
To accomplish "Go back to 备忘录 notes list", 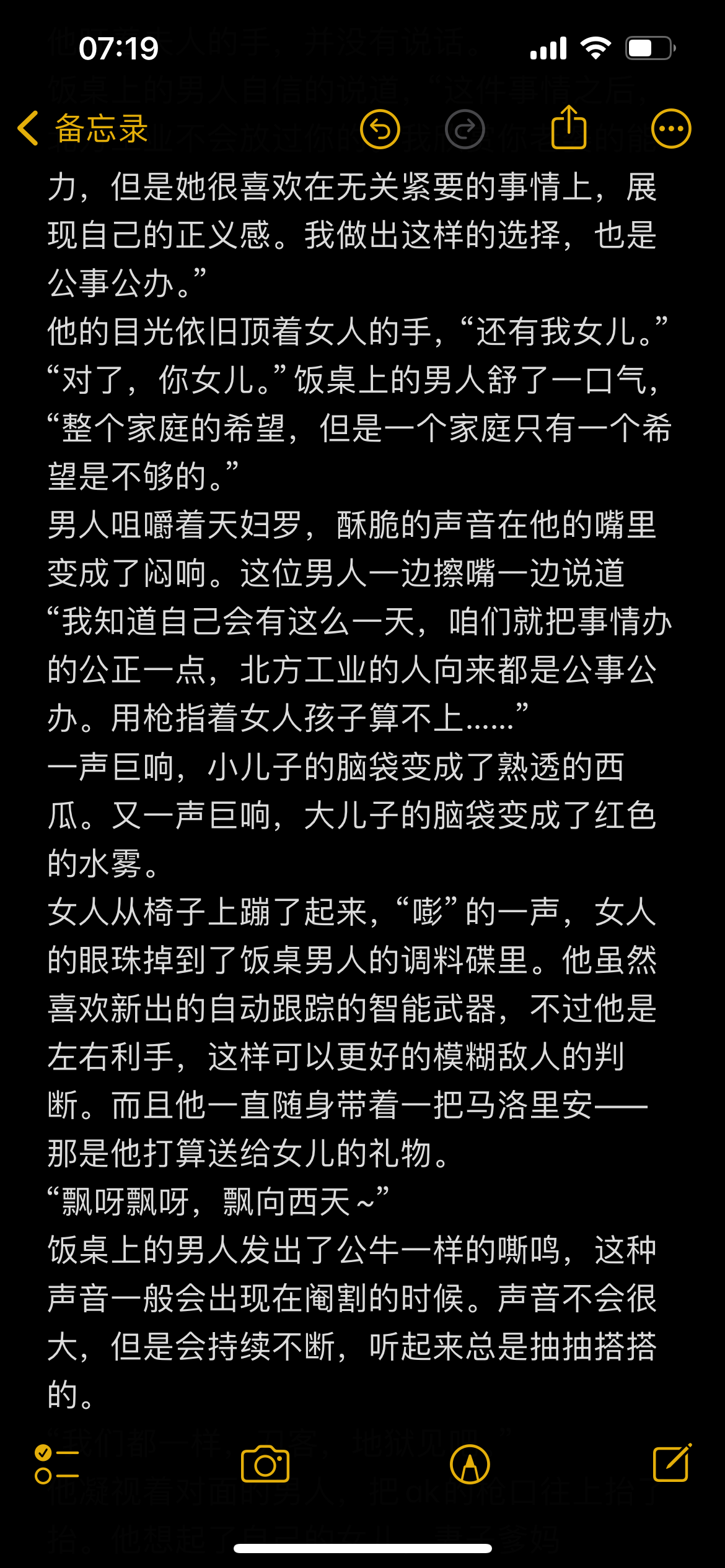I will click(x=82, y=129).
